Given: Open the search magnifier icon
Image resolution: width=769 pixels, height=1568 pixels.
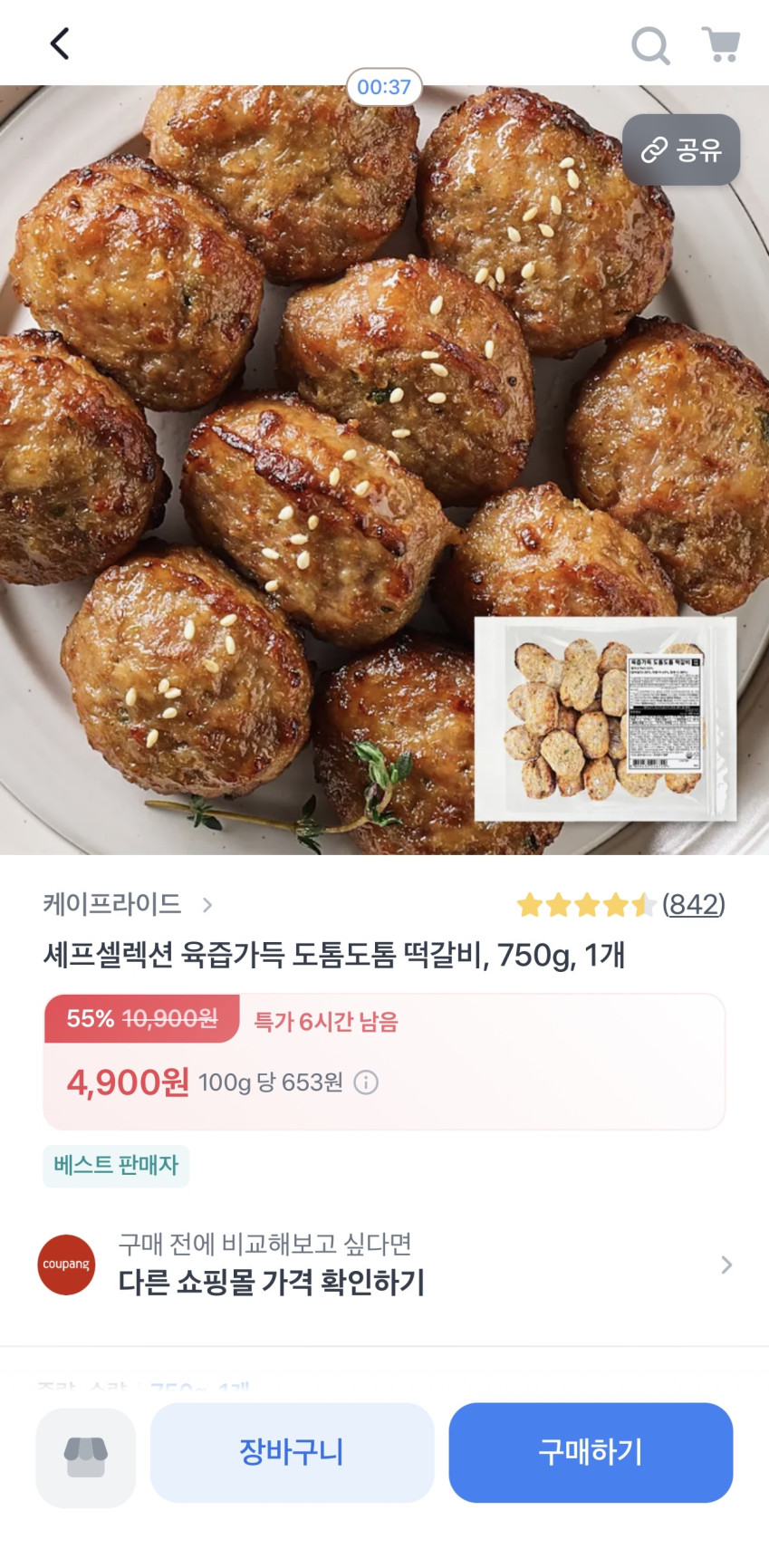Looking at the screenshot, I should tap(649, 44).
